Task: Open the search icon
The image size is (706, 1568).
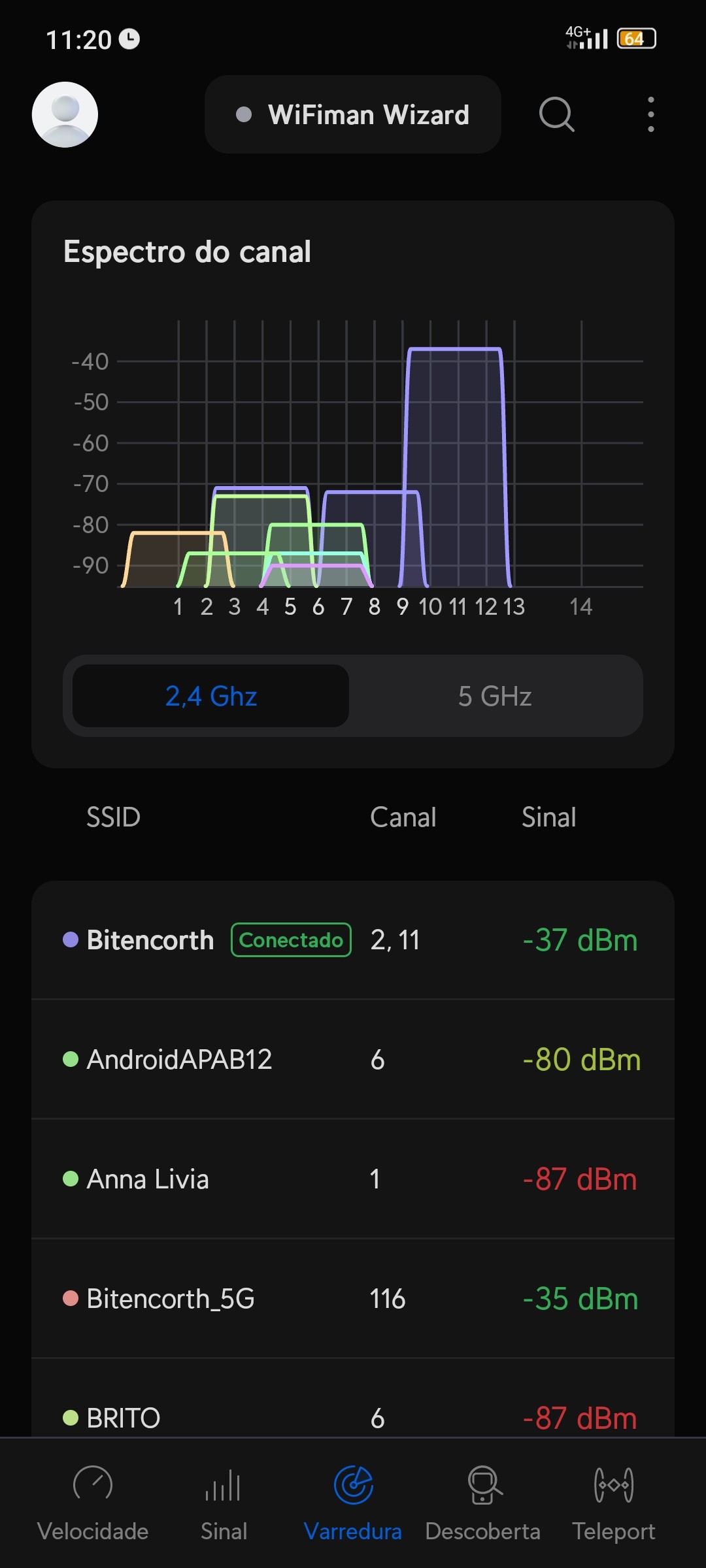Action: (556, 114)
